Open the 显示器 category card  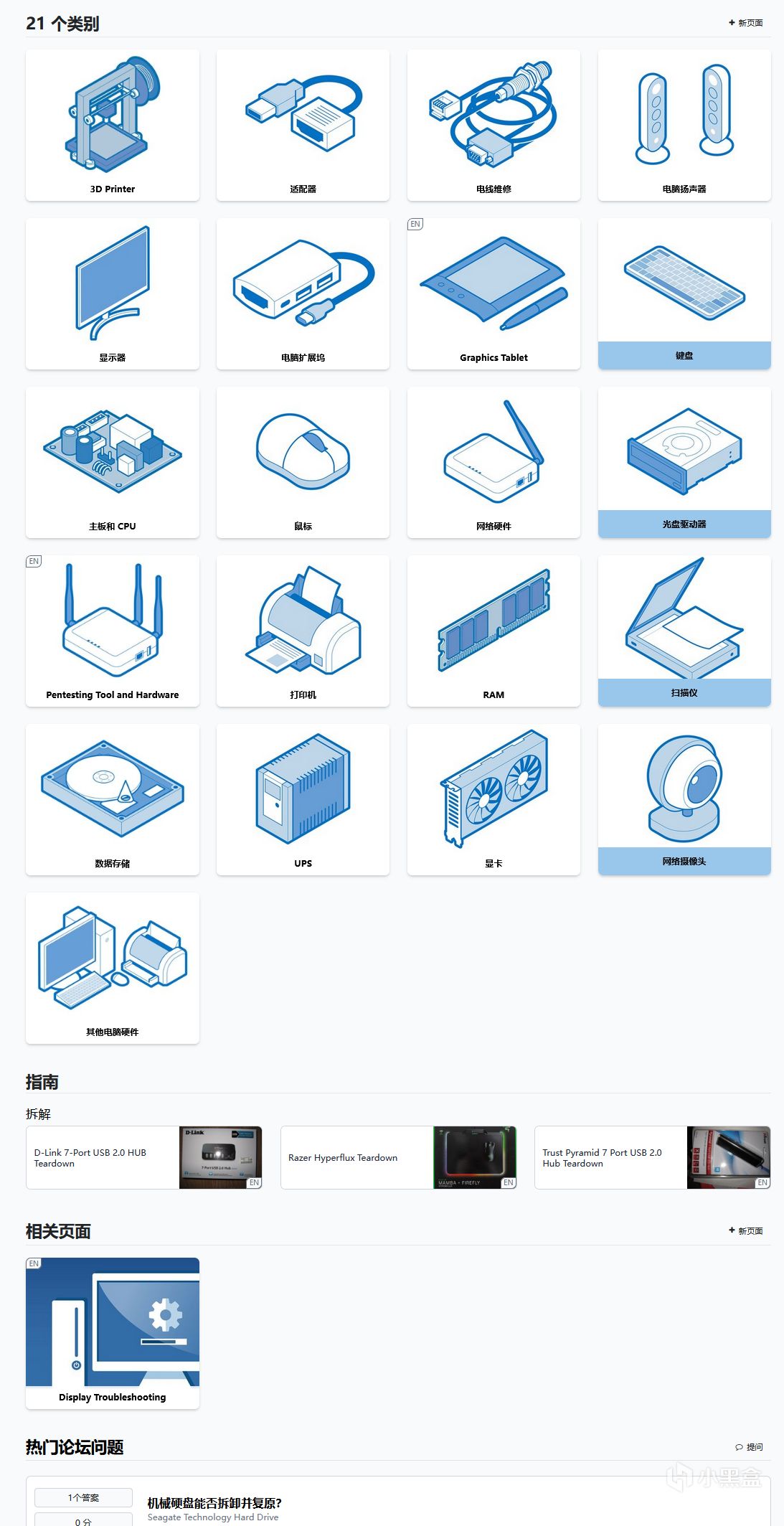[113, 294]
